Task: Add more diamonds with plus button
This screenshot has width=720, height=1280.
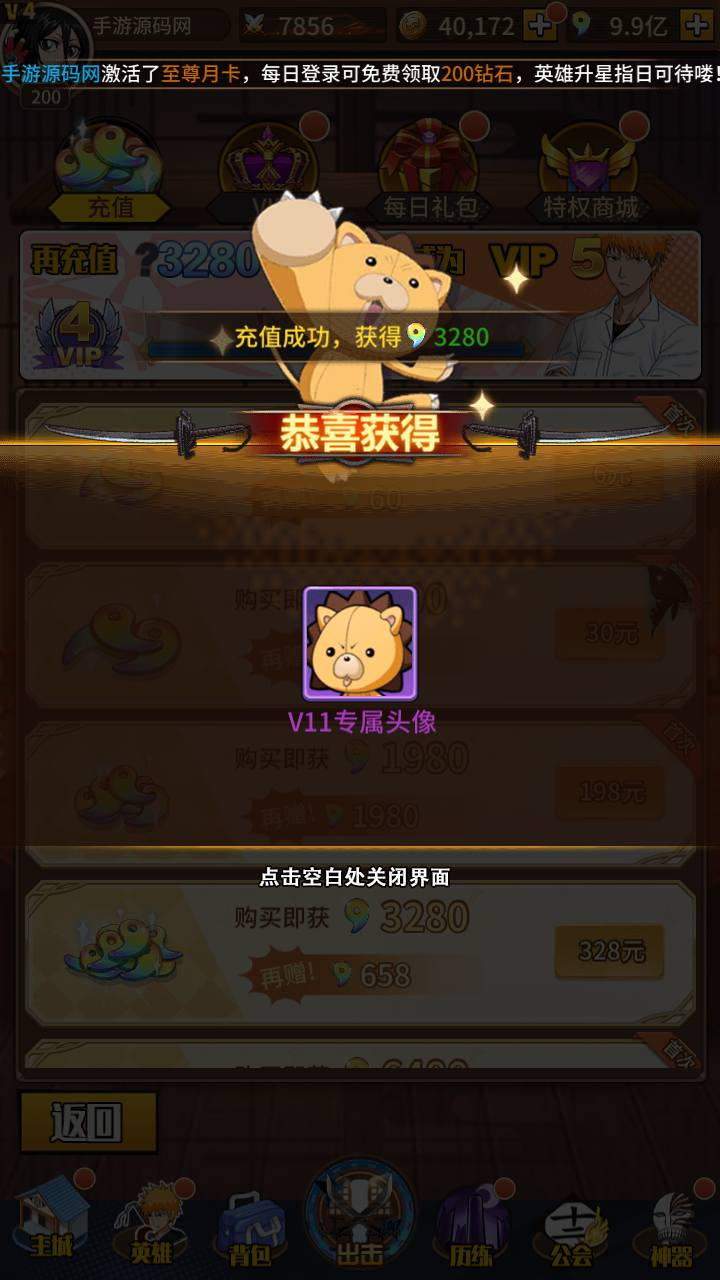Action: click(x=697, y=26)
